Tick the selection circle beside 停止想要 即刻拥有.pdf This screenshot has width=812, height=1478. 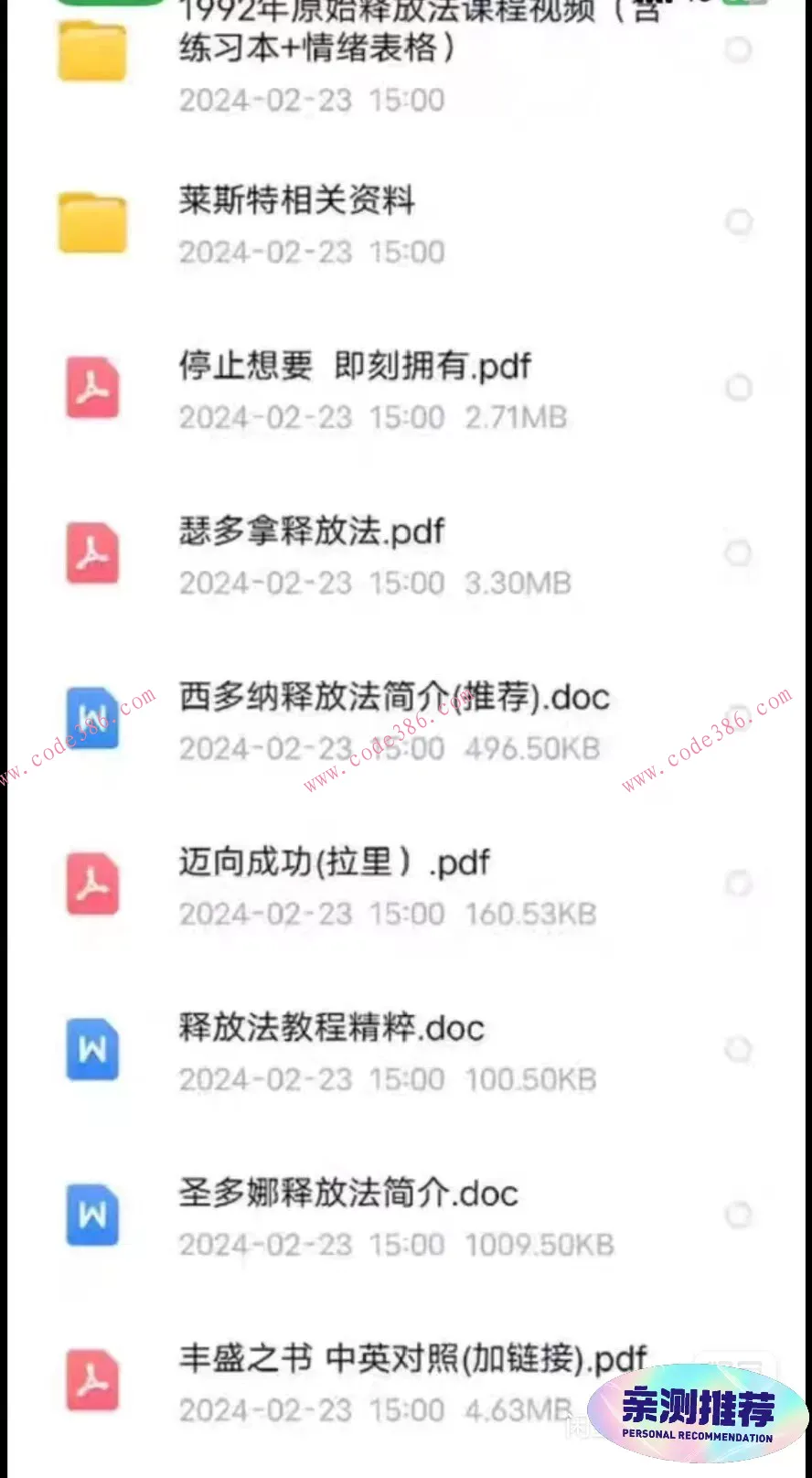coord(737,387)
